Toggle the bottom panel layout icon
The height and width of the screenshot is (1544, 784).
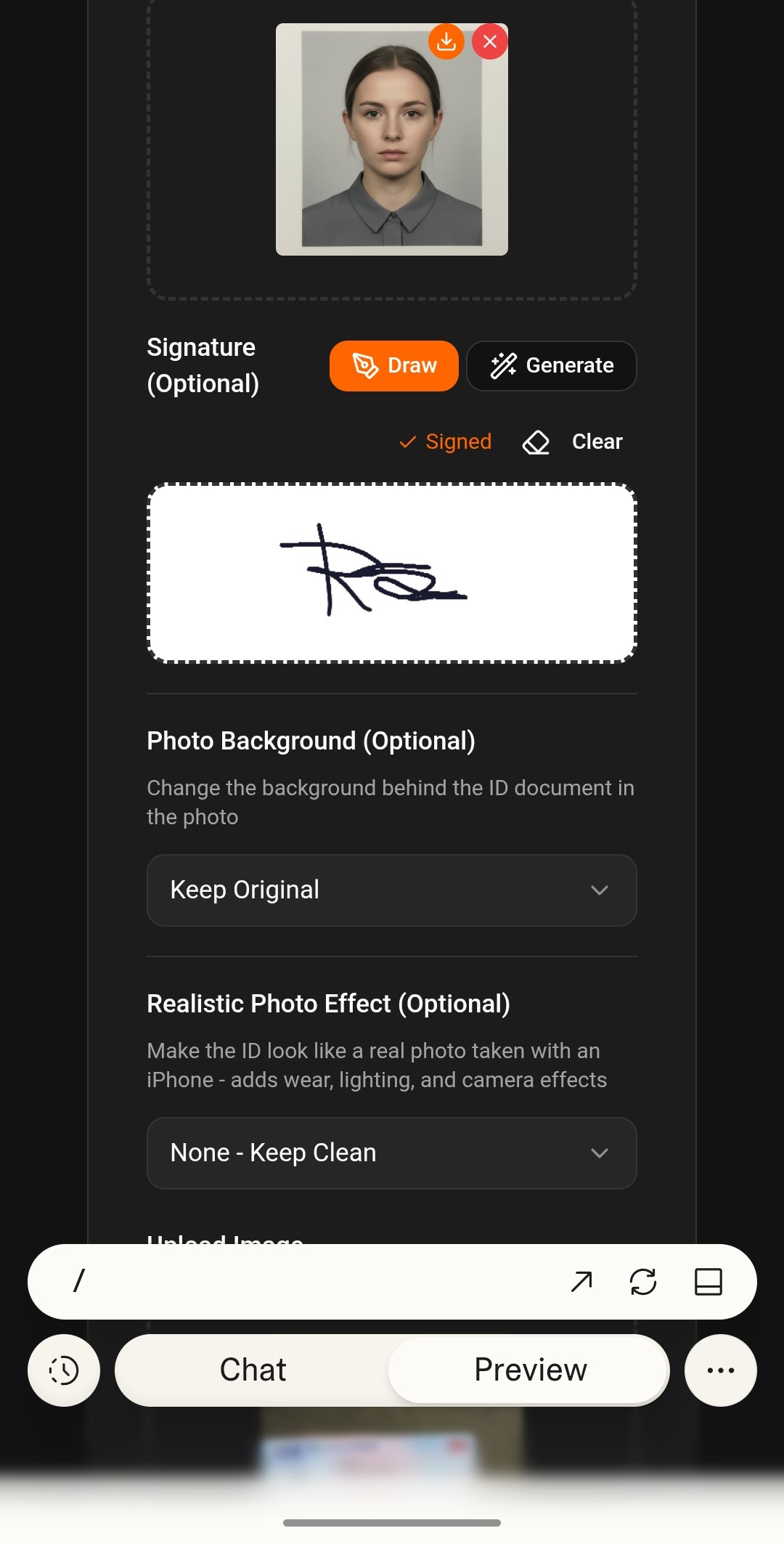point(708,1281)
